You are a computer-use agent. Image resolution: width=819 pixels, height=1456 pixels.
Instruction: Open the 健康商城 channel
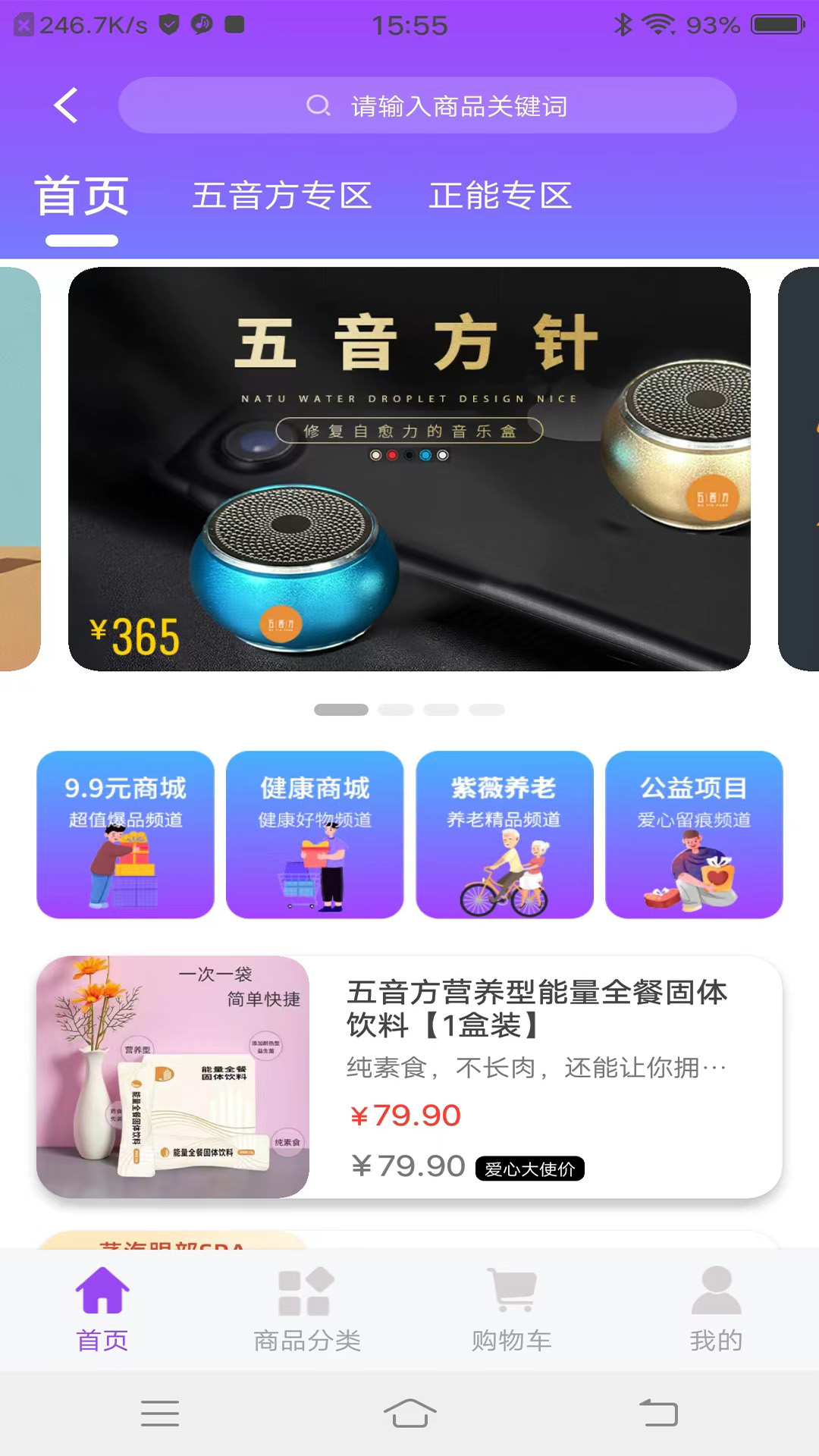tap(315, 834)
